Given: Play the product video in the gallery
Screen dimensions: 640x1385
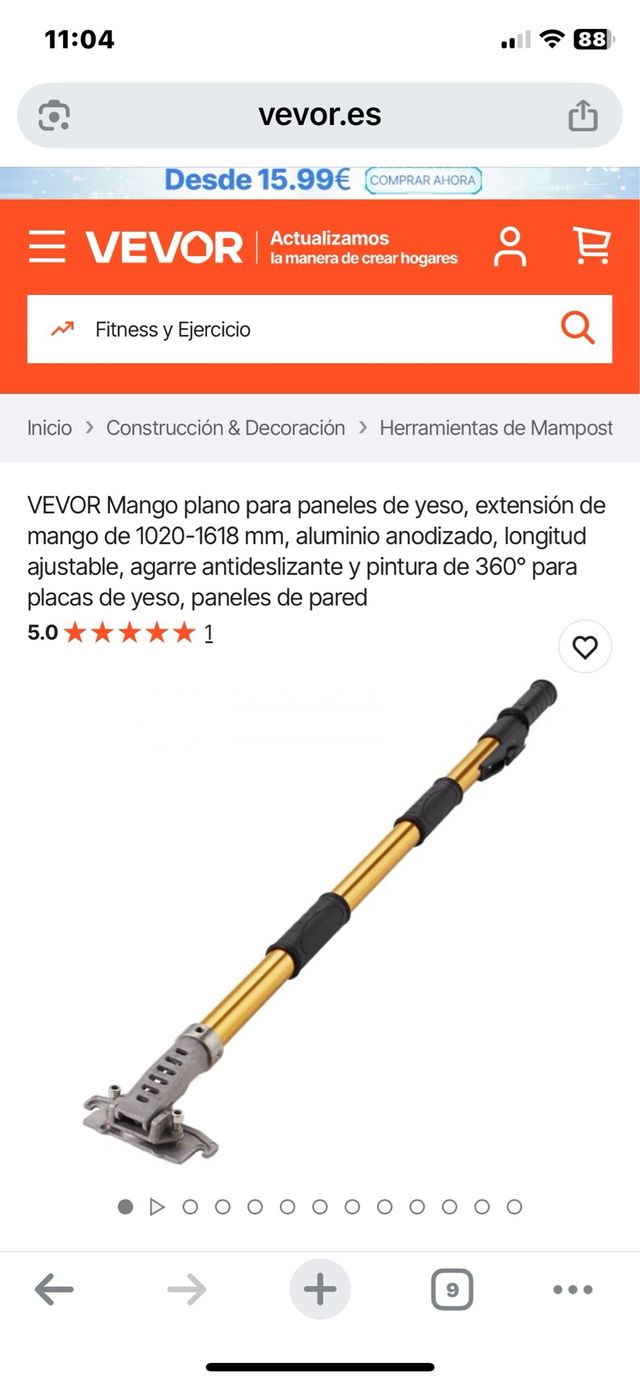Looking at the screenshot, I should (157, 1207).
